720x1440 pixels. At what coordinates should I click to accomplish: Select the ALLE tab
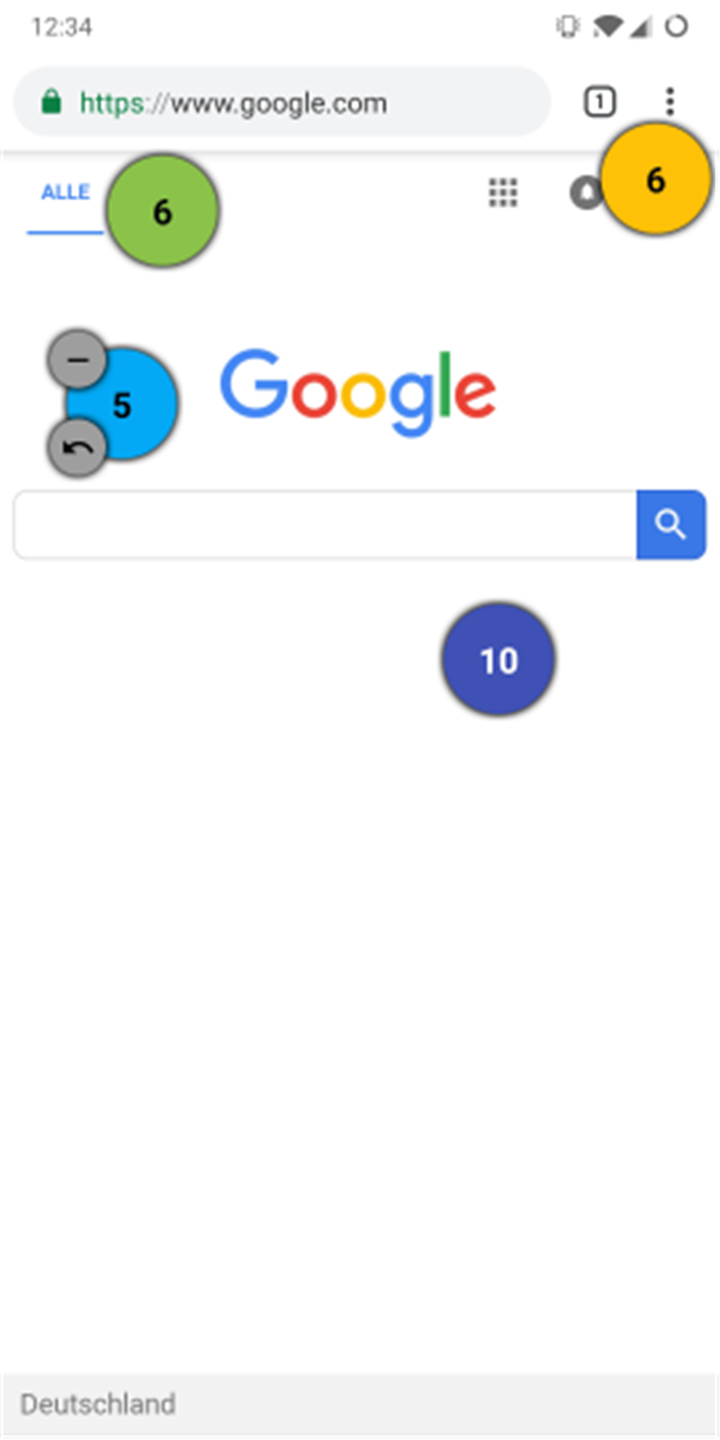tap(65, 192)
